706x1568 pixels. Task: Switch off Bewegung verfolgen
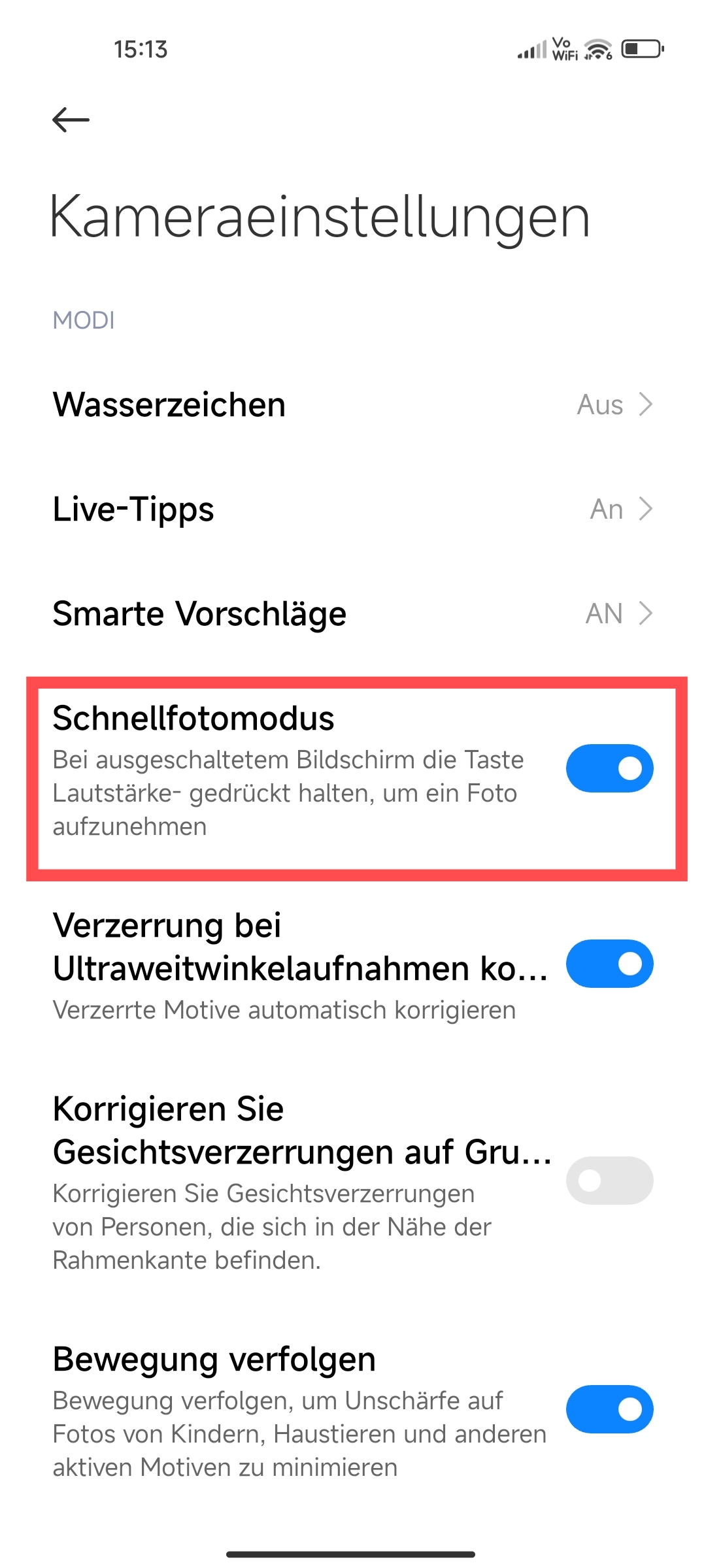click(x=609, y=1409)
